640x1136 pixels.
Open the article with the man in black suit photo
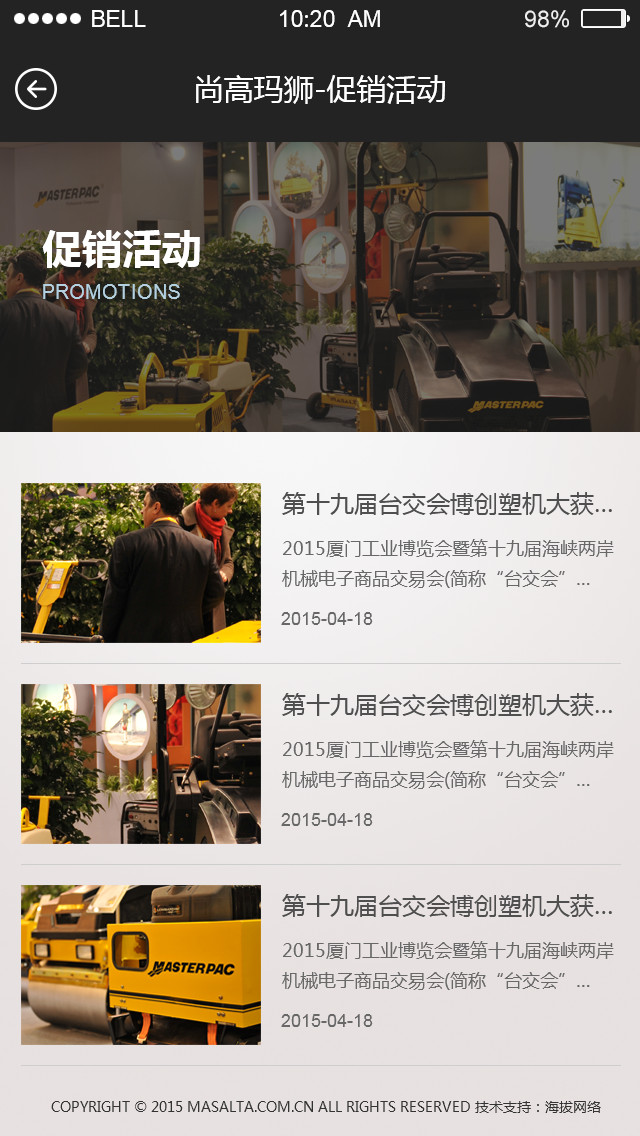pyautogui.click(x=141, y=562)
